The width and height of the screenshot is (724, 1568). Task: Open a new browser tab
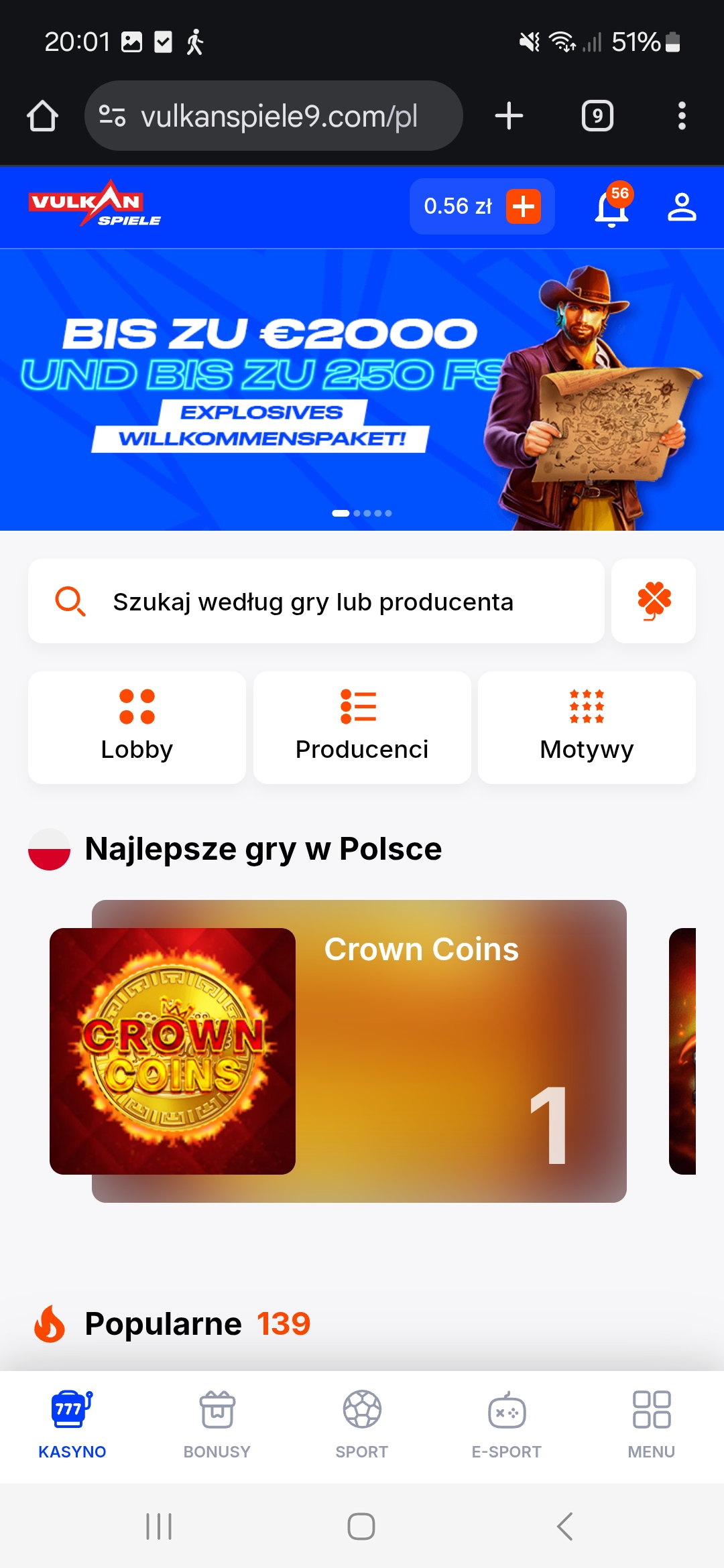click(509, 116)
